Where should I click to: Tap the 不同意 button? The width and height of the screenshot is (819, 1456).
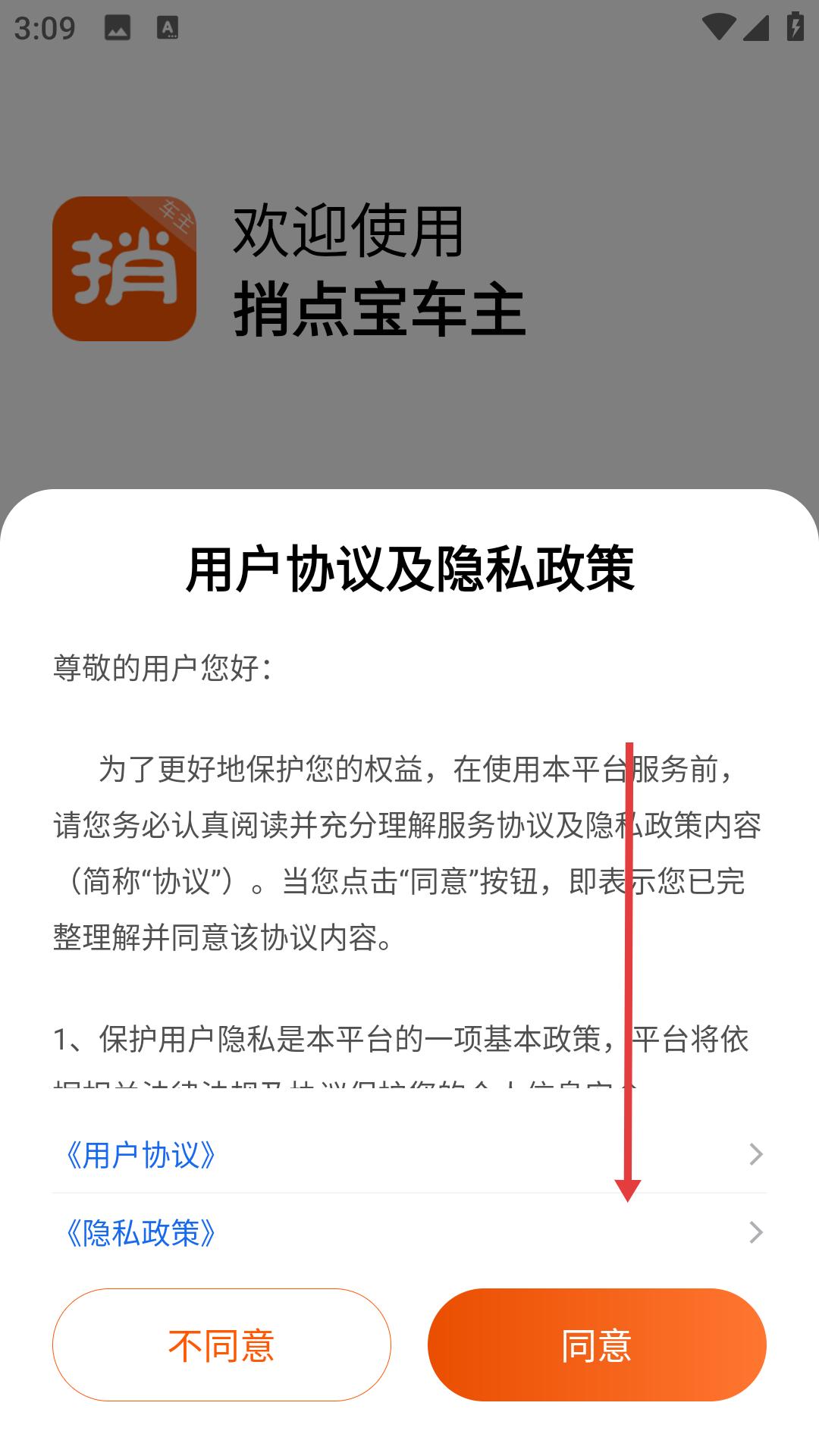[x=221, y=1345]
